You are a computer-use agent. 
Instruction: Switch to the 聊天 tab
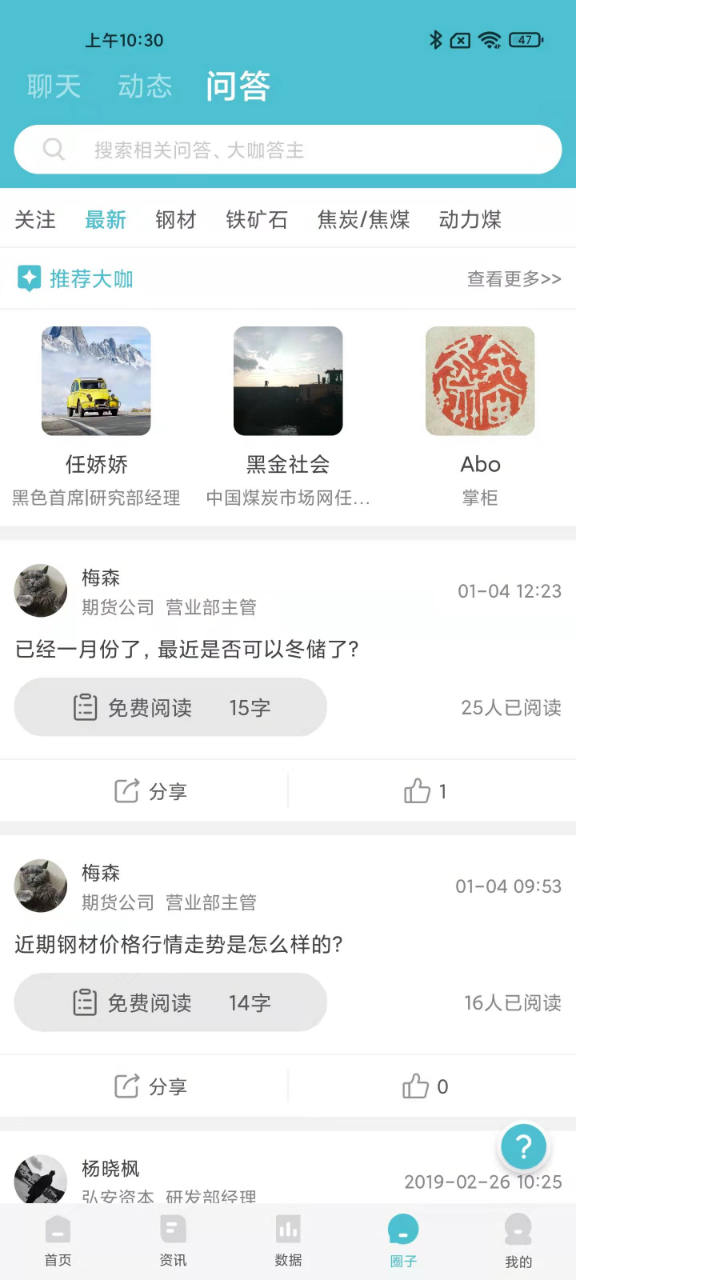54,86
